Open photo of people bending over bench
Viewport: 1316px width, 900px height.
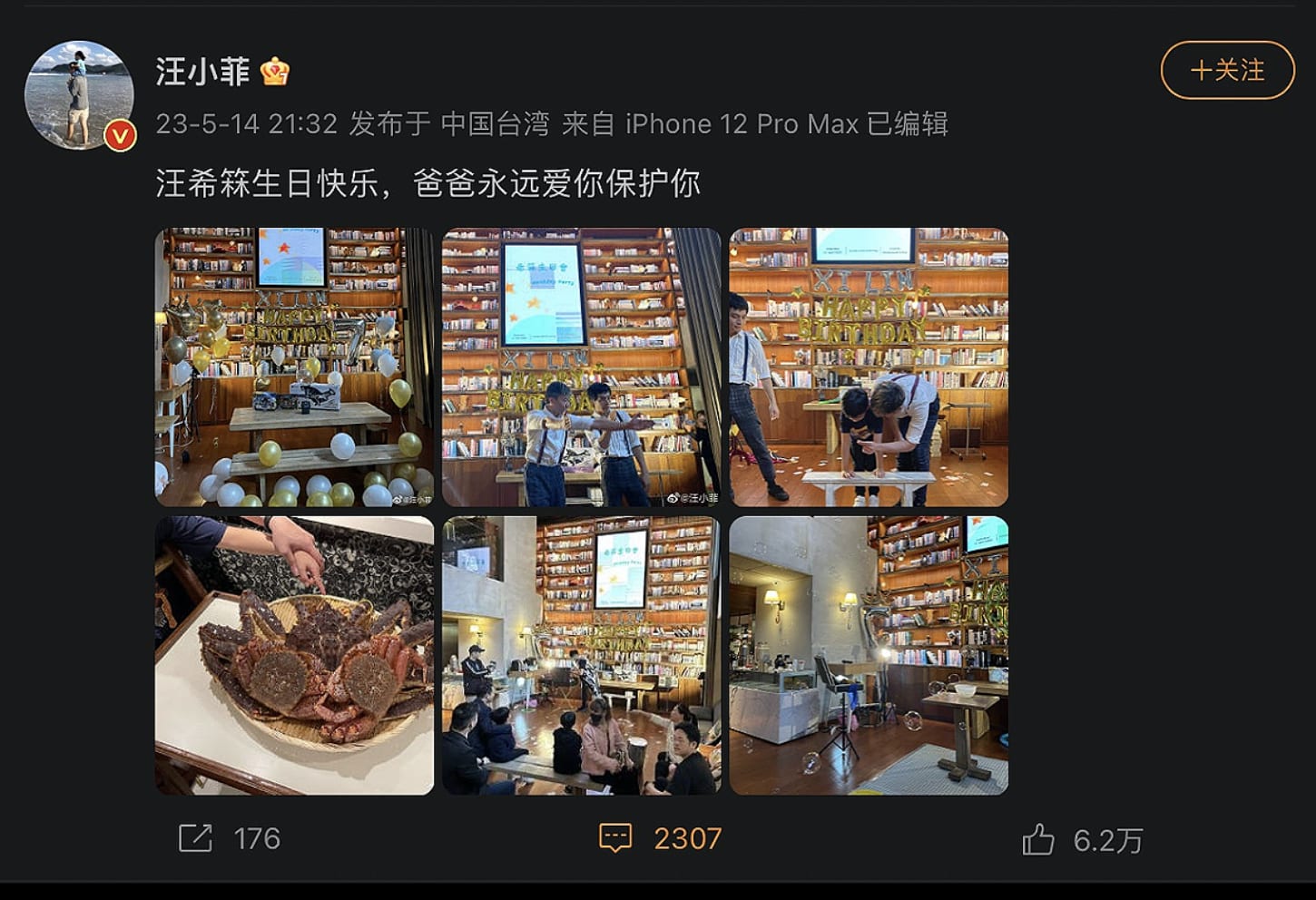pyautogui.click(x=869, y=367)
